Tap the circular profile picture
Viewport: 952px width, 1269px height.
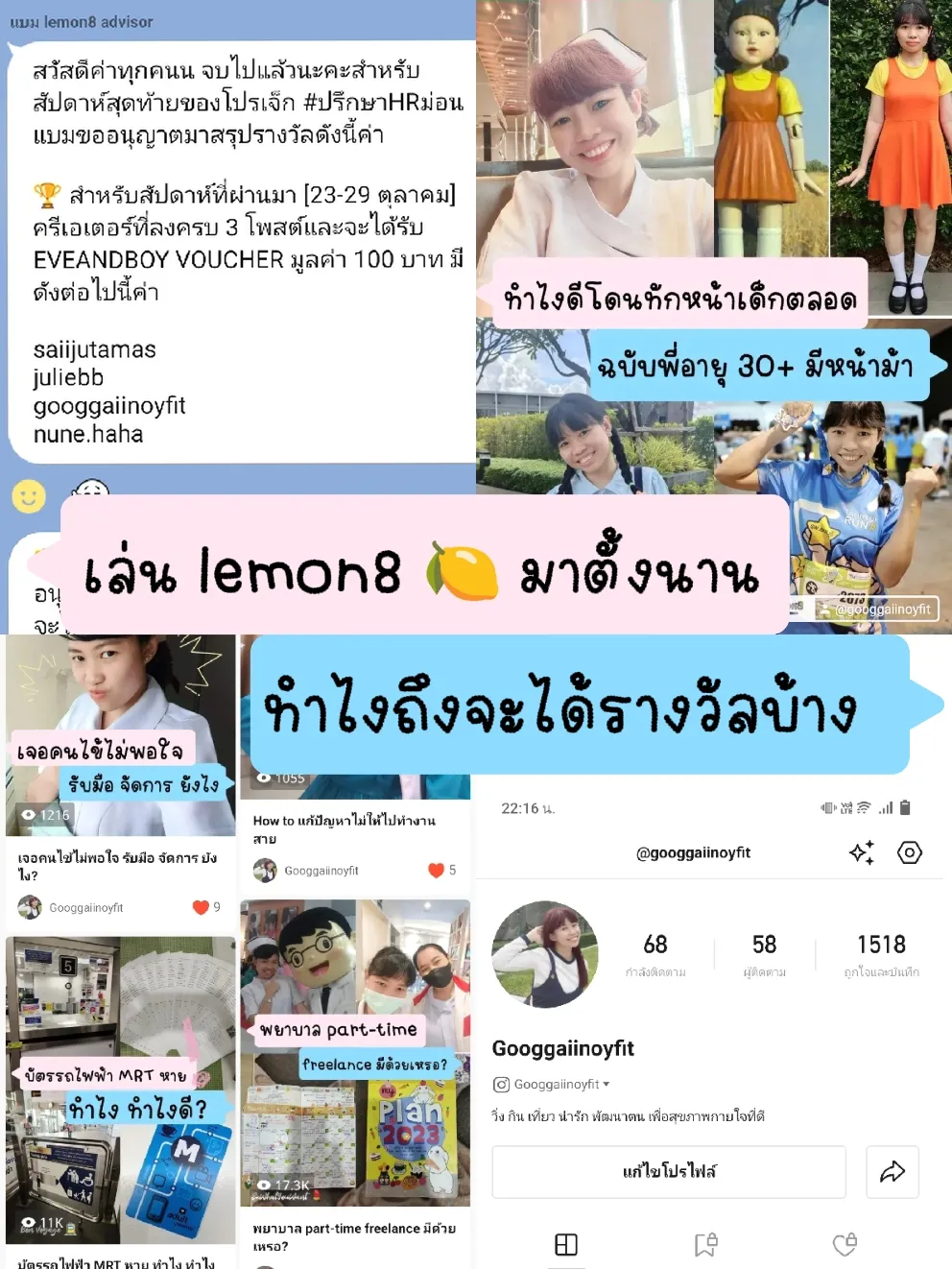click(545, 955)
